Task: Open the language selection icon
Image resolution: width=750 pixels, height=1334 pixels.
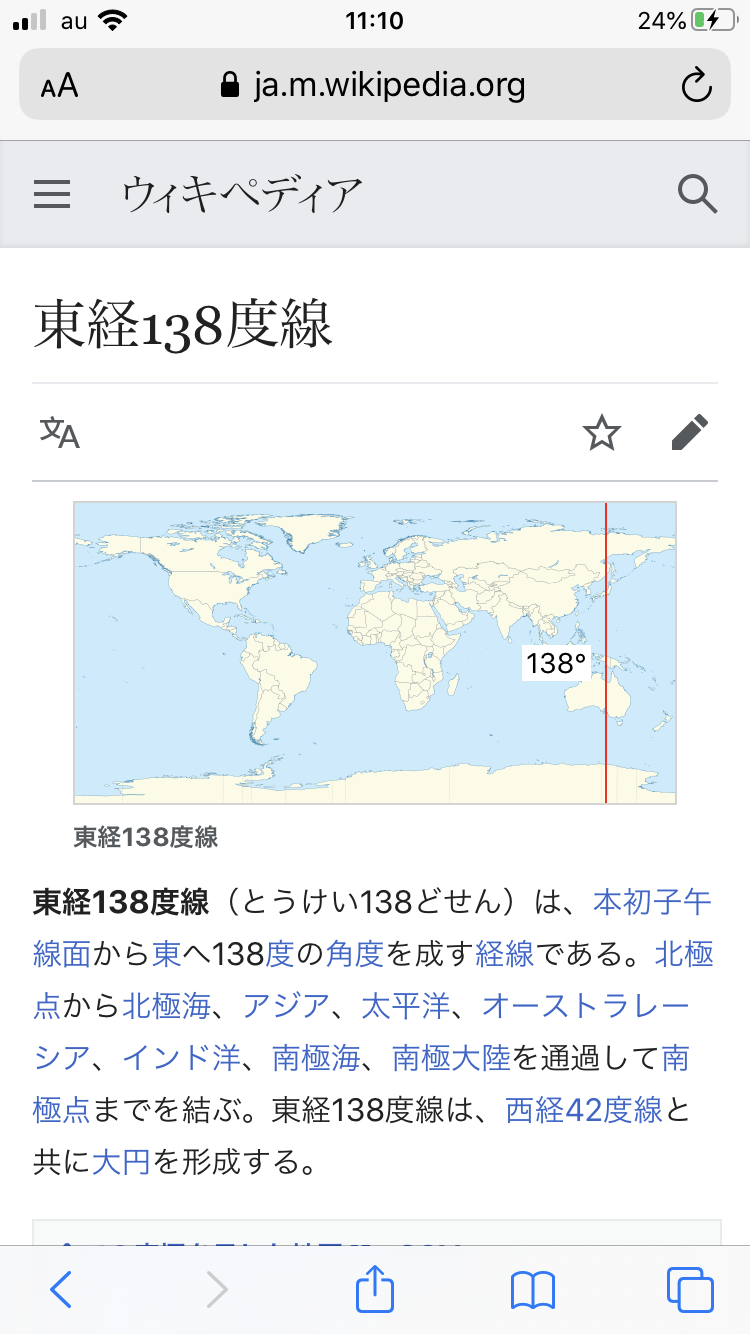Action: coord(60,432)
